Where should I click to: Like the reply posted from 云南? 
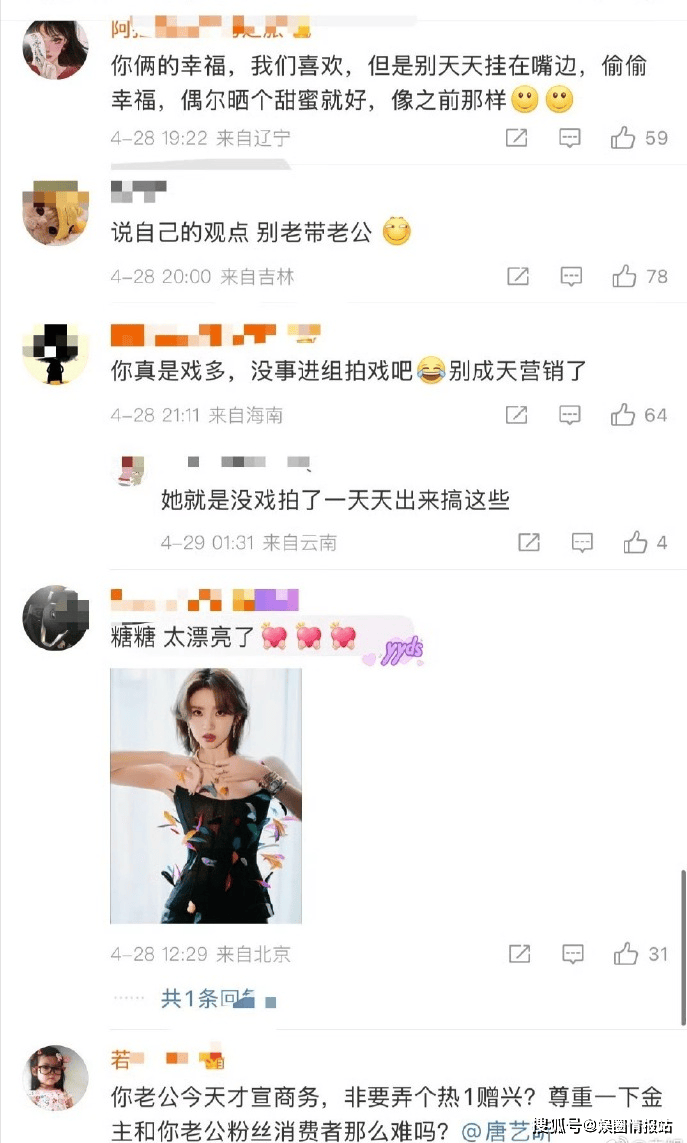pyautogui.click(x=635, y=542)
